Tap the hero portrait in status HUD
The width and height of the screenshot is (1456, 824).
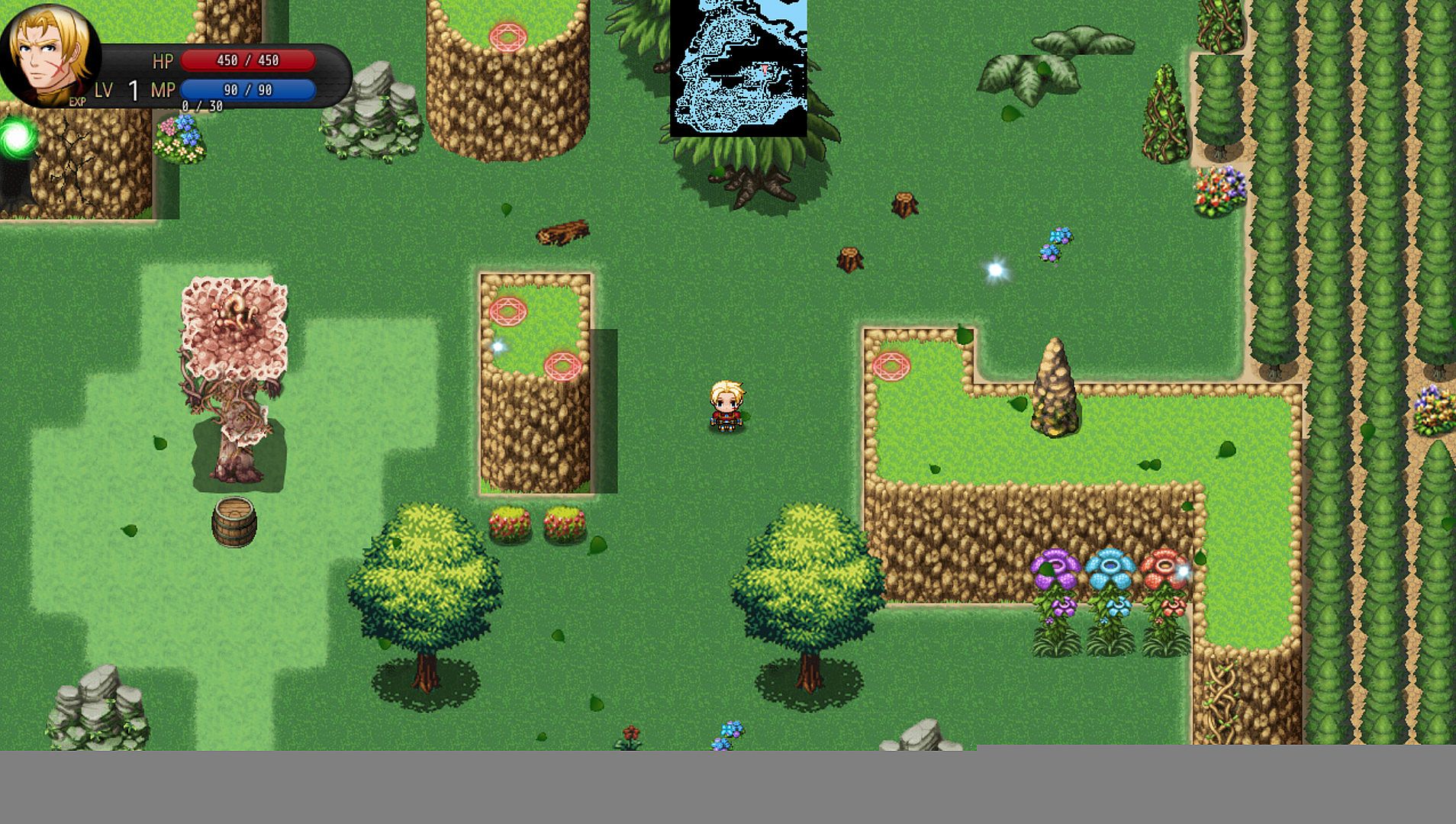coord(50,55)
